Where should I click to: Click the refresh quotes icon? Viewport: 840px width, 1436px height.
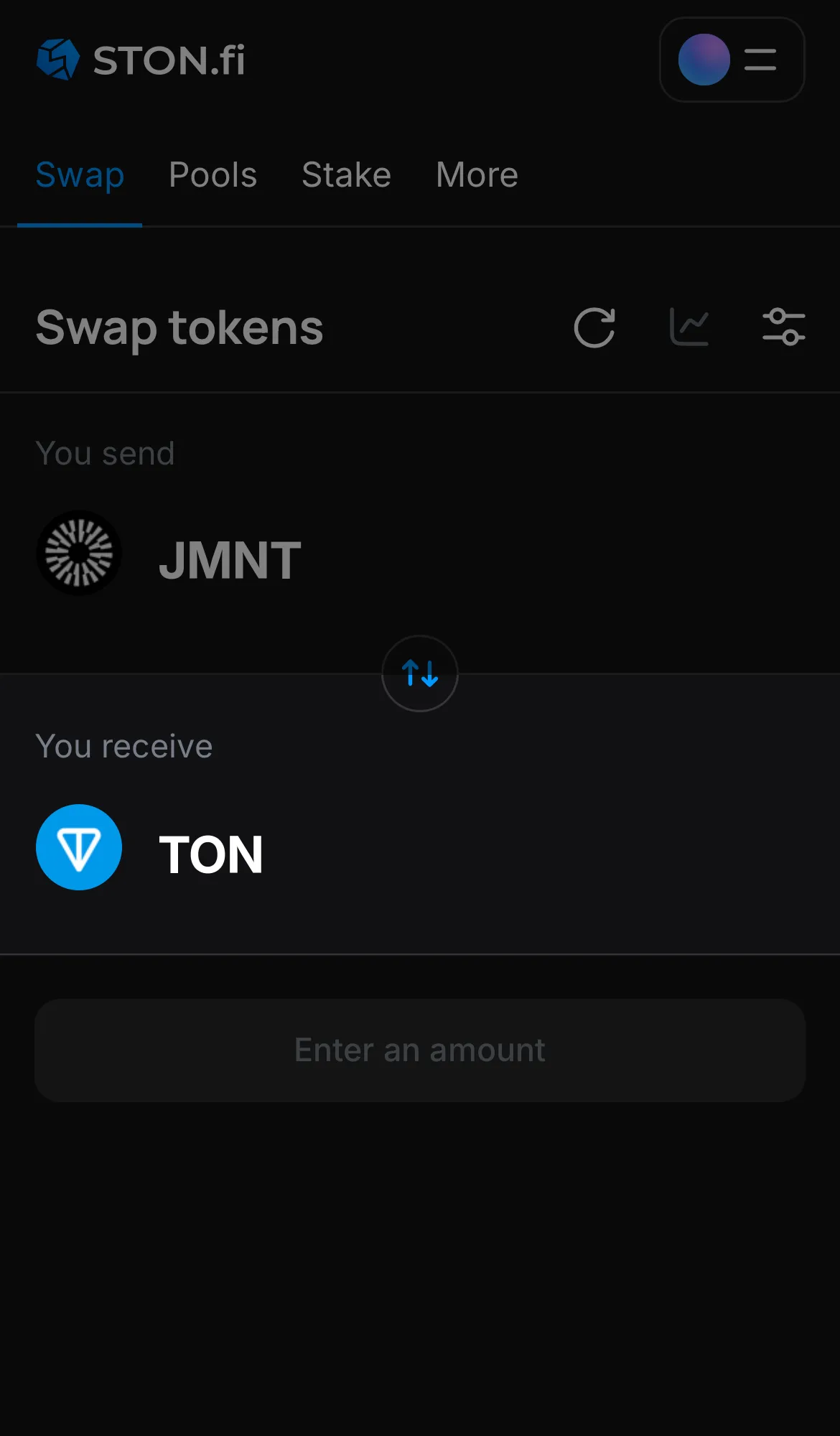click(594, 327)
